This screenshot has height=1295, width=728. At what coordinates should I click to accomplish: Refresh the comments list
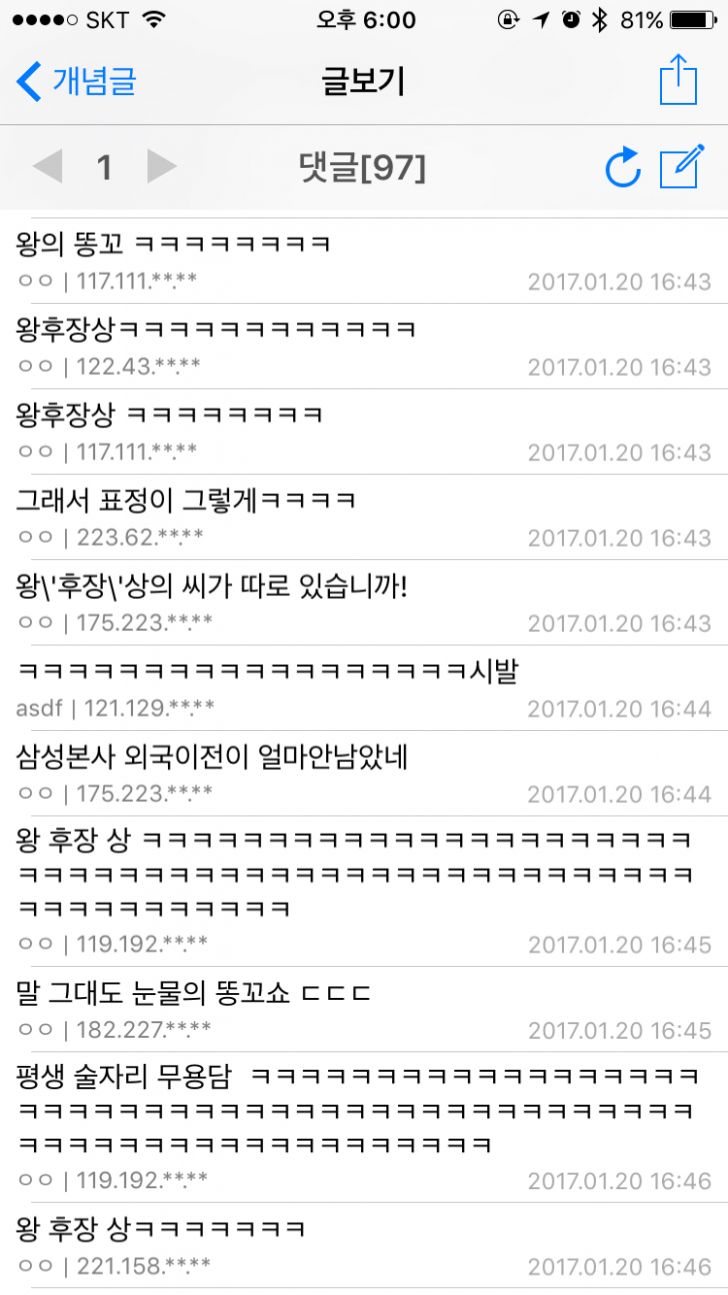(x=622, y=167)
